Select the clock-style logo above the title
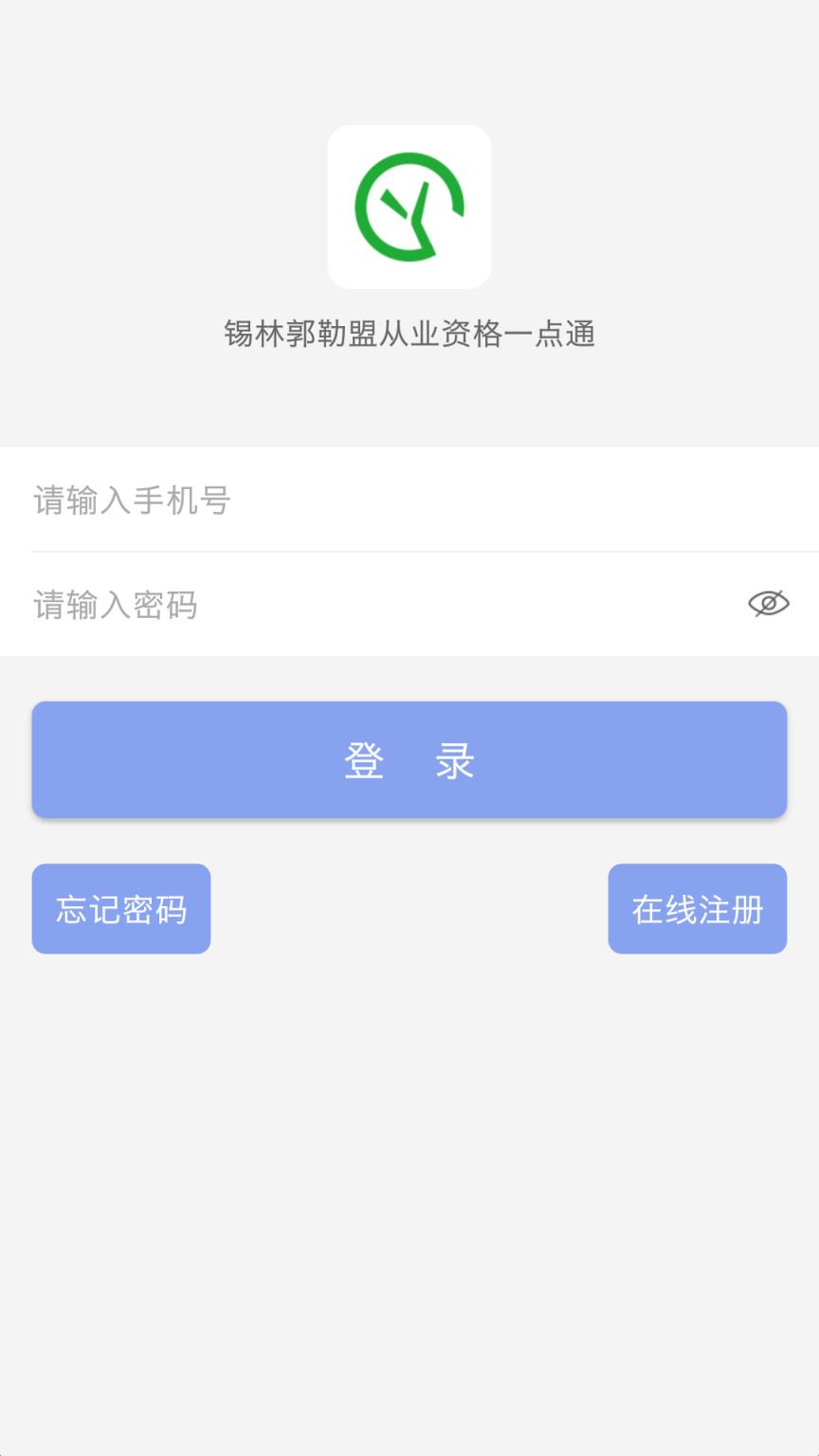The width and height of the screenshot is (819, 1456). click(x=409, y=207)
